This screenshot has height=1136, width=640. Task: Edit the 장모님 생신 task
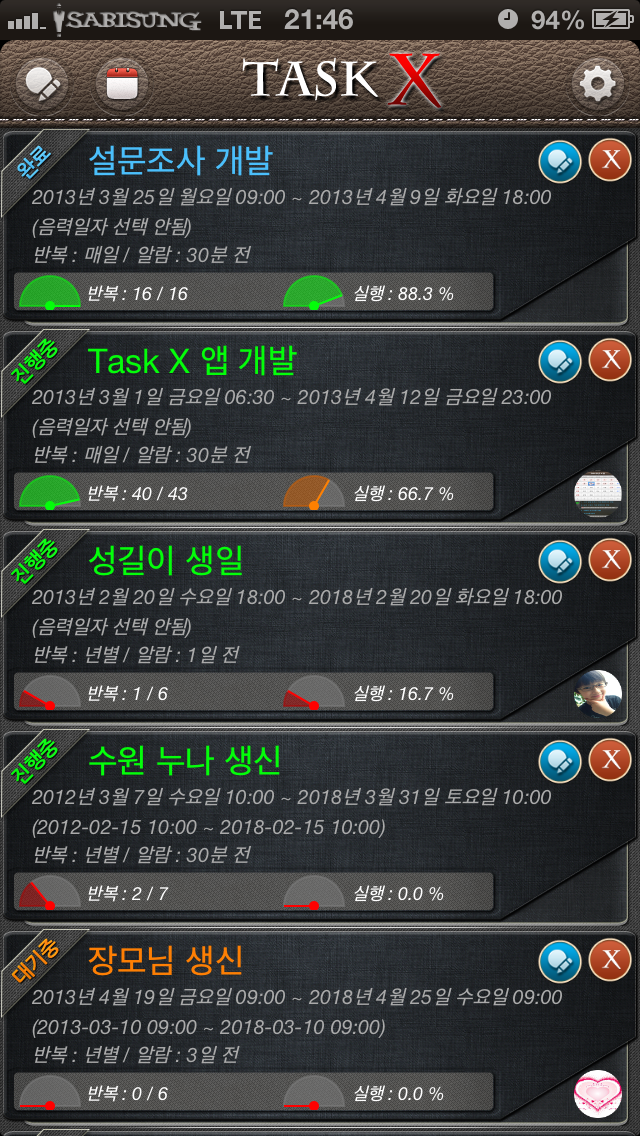(x=560, y=961)
